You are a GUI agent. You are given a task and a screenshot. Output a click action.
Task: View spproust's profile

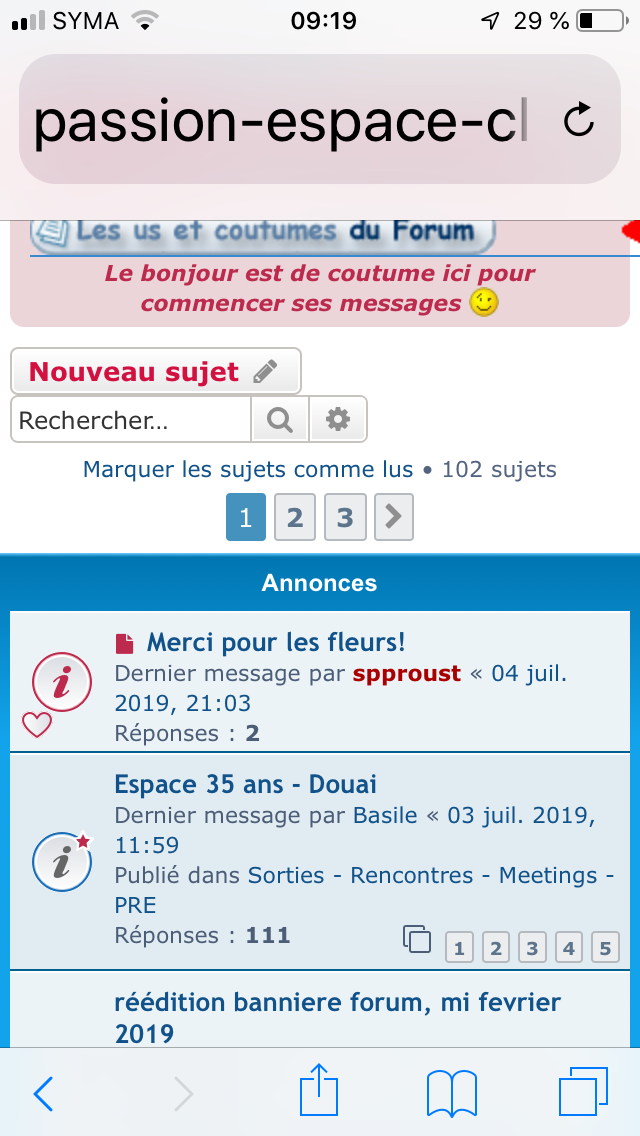(x=406, y=673)
